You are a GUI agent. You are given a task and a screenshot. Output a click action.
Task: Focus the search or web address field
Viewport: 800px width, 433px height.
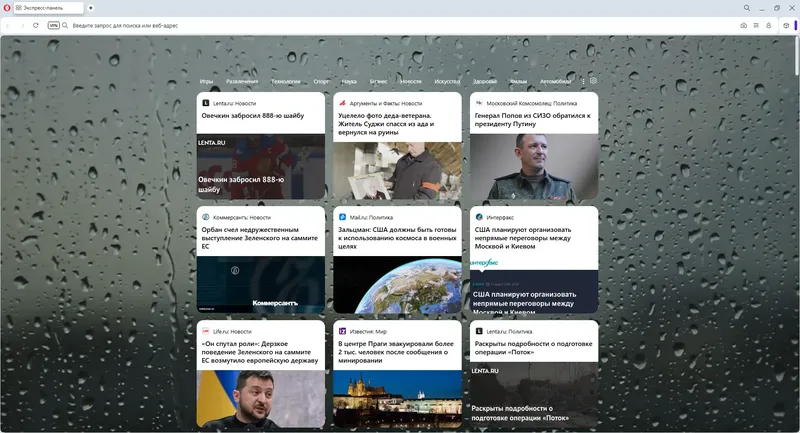(300, 25)
